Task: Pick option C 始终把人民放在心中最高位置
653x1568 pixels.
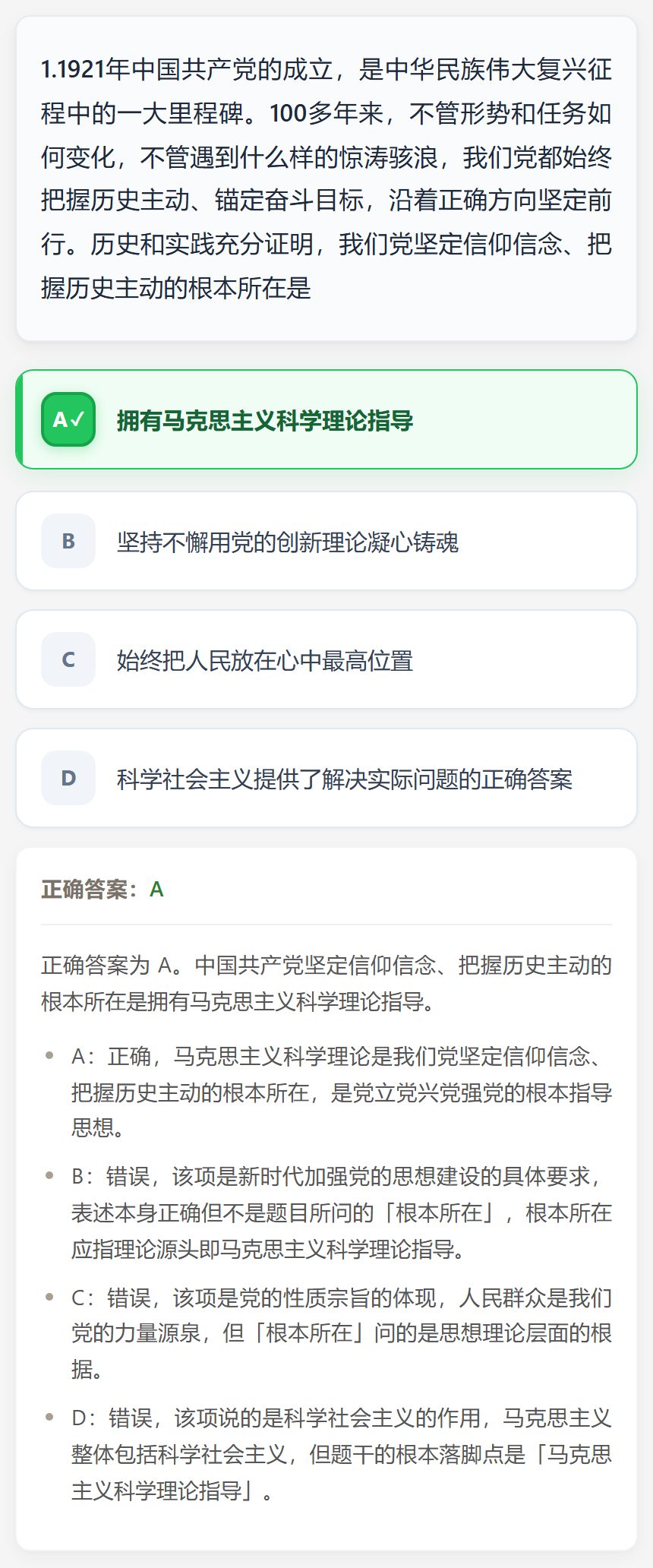Action: click(326, 659)
